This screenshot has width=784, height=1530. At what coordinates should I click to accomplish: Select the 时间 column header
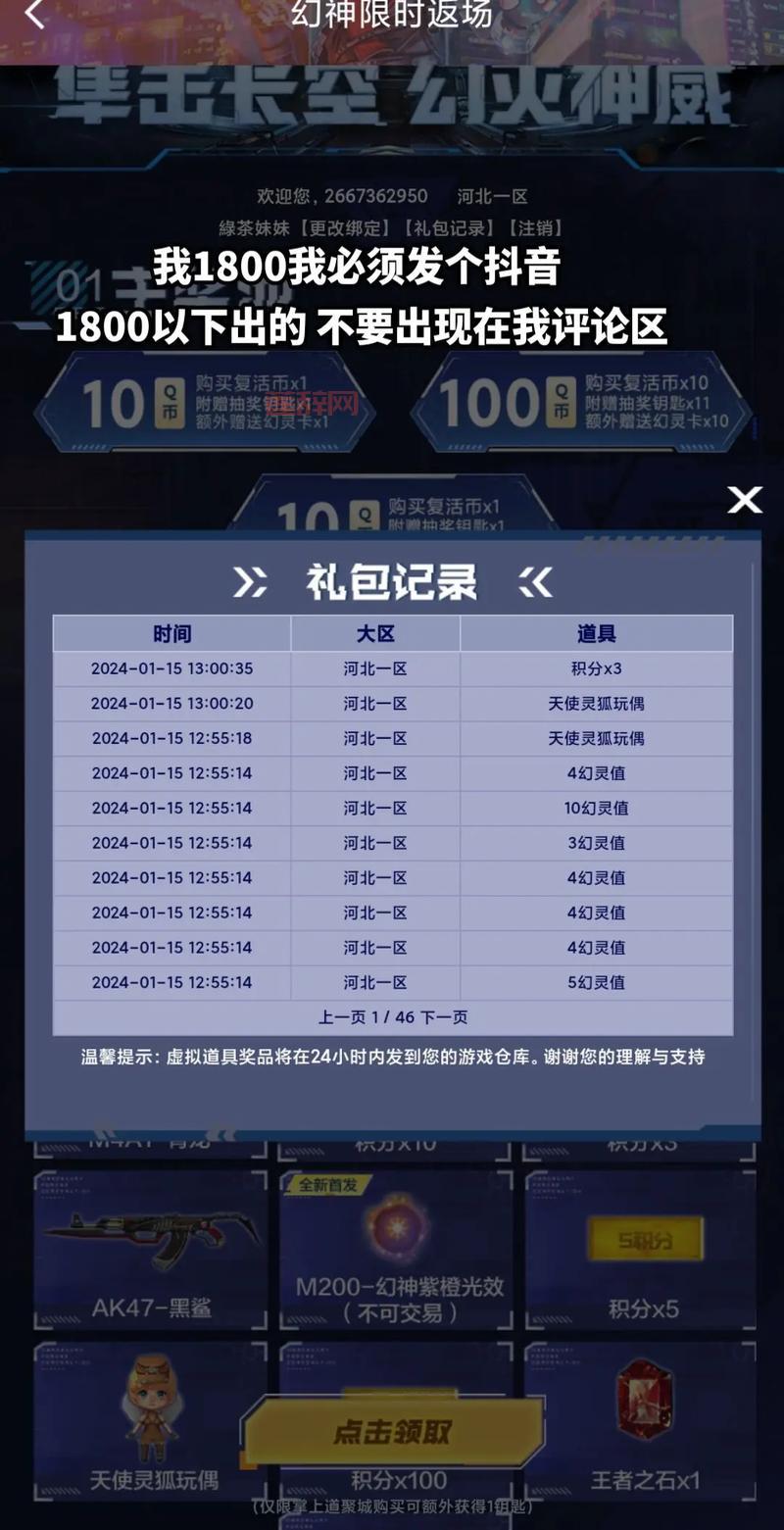click(171, 634)
